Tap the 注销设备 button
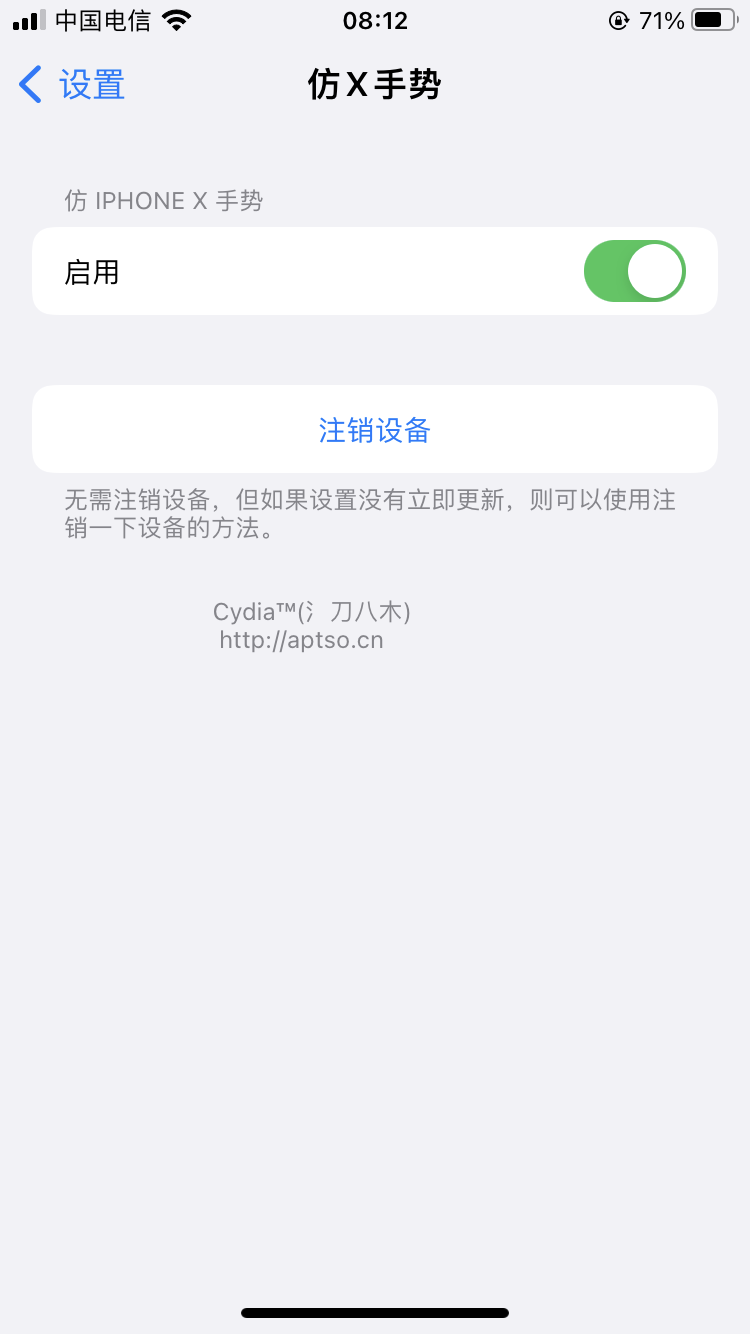Image resolution: width=750 pixels, height=1334 pixels. point(374,429)
